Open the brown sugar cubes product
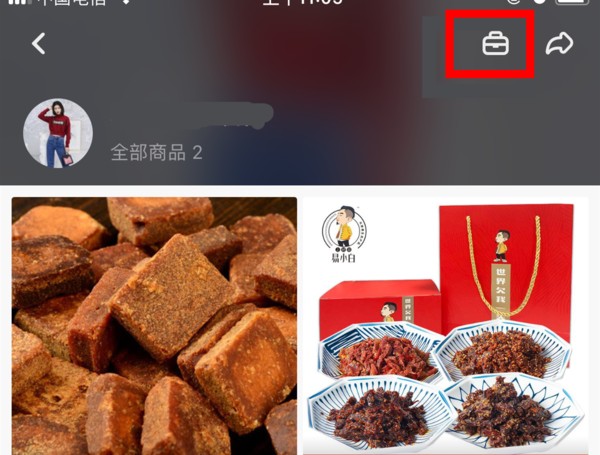Viewport: 600px width, 455px height. point(154,326)
